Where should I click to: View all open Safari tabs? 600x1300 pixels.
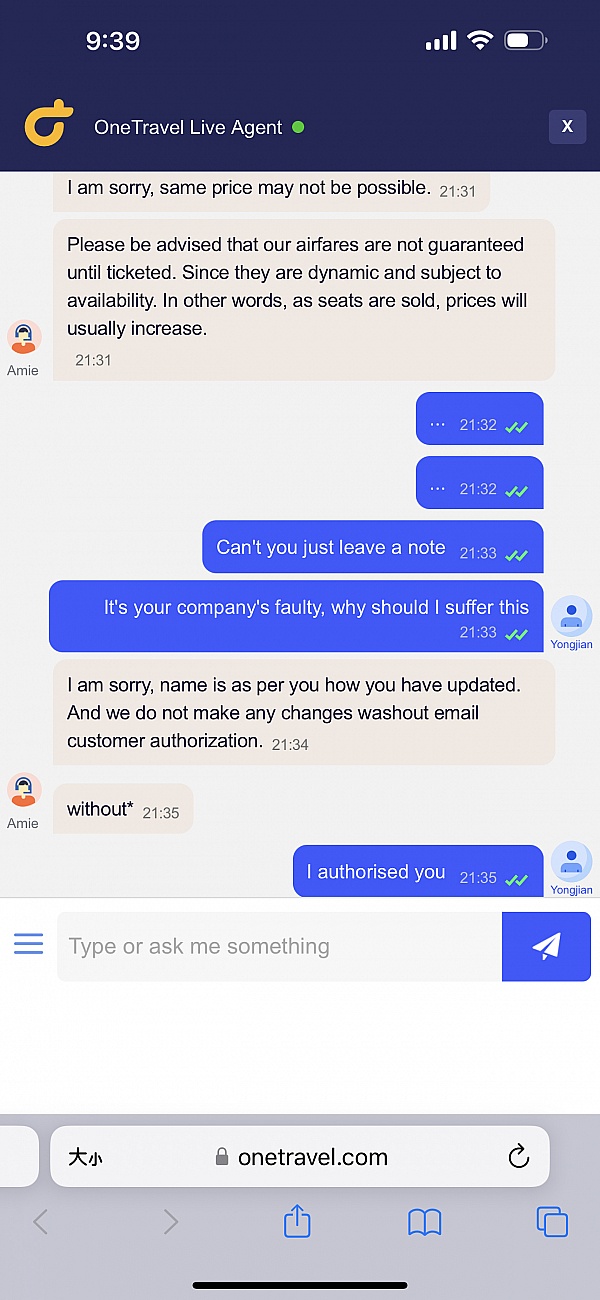pos(552,1222)
